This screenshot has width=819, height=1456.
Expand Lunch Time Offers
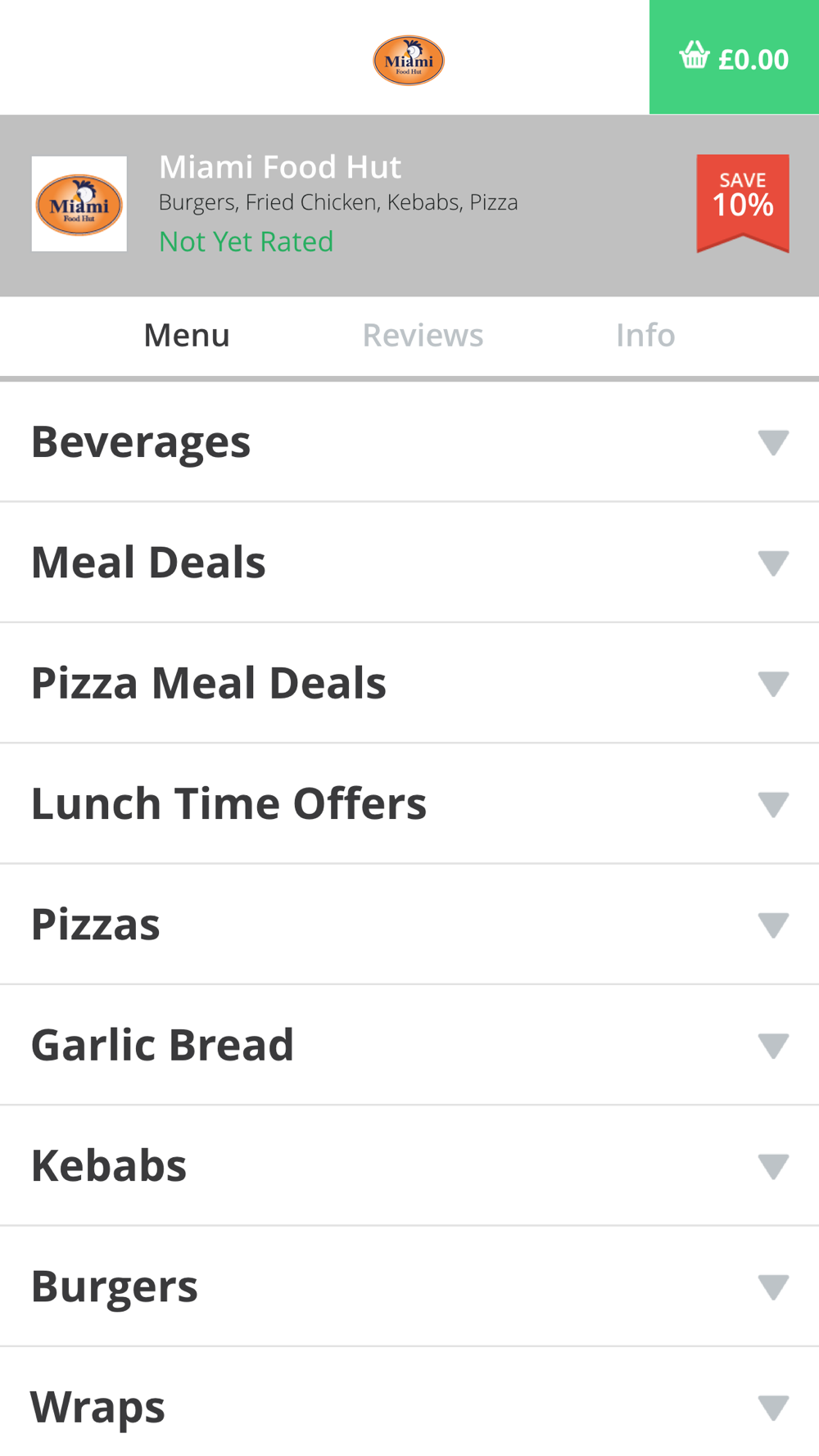(409, 804)
